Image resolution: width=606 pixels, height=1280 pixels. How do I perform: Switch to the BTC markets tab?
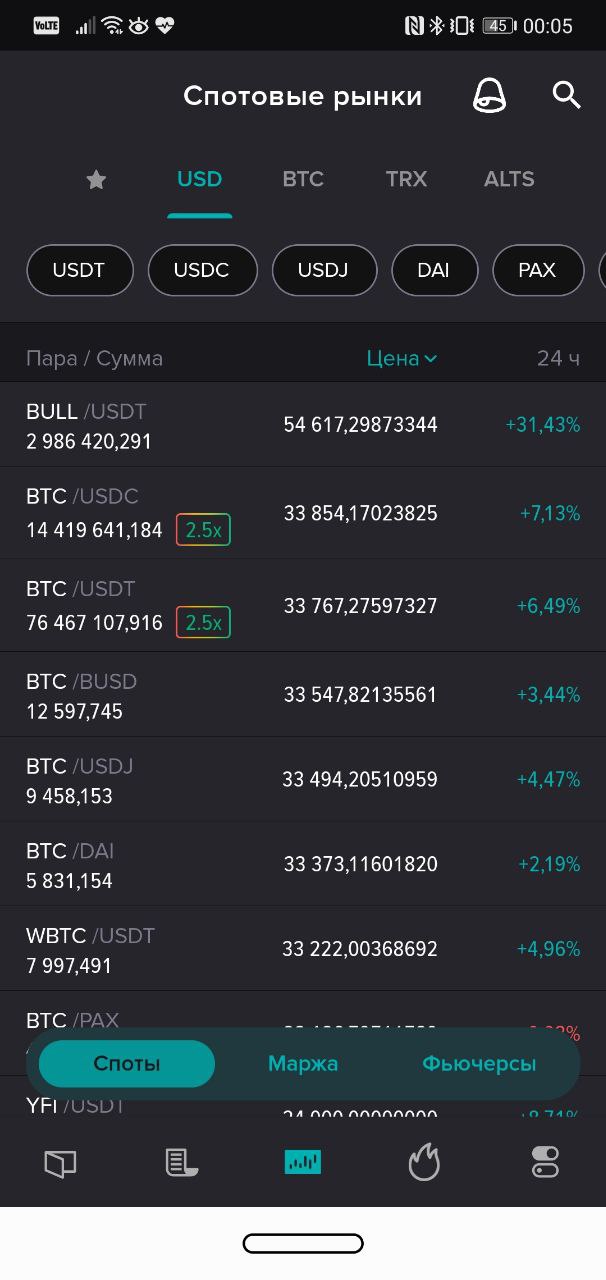[303, 179]
